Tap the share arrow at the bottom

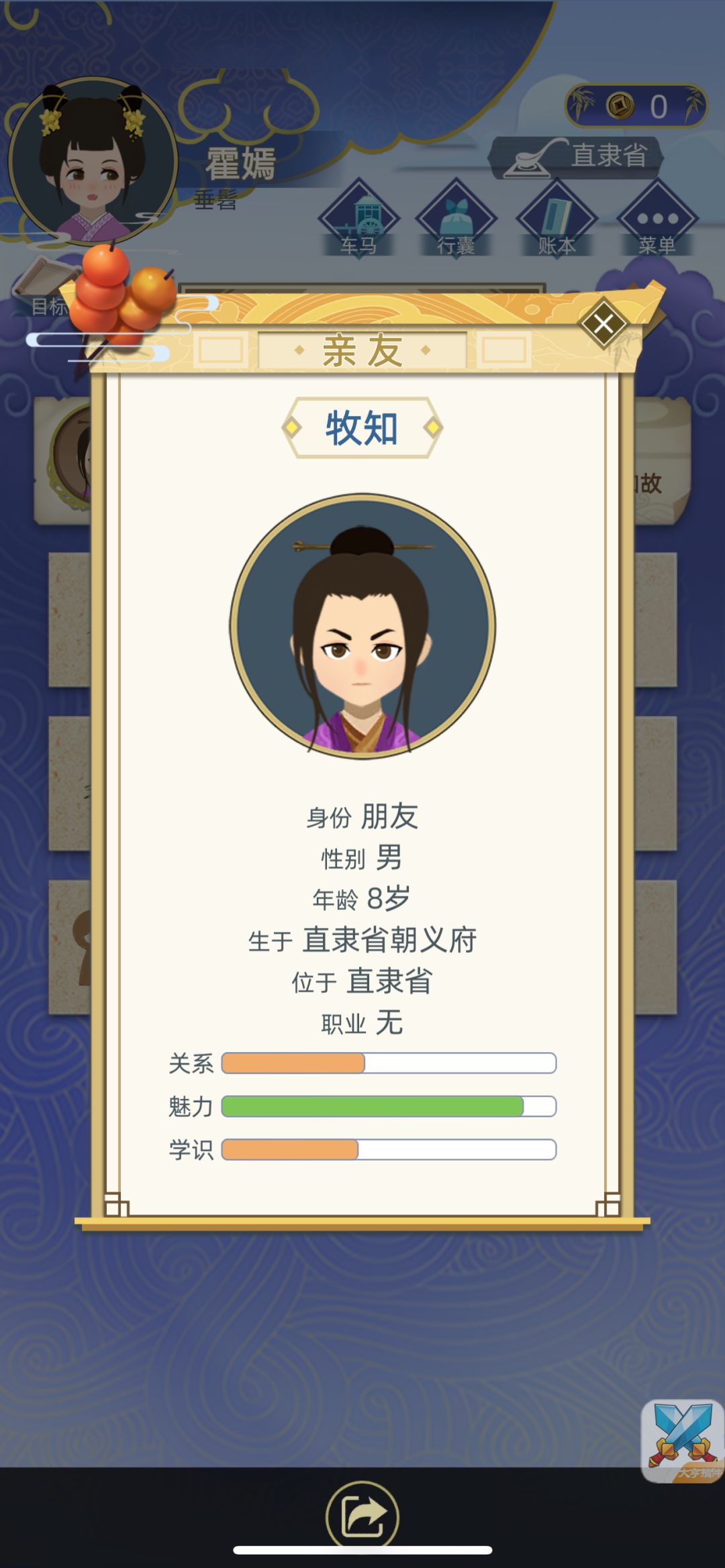[362, 1516]
